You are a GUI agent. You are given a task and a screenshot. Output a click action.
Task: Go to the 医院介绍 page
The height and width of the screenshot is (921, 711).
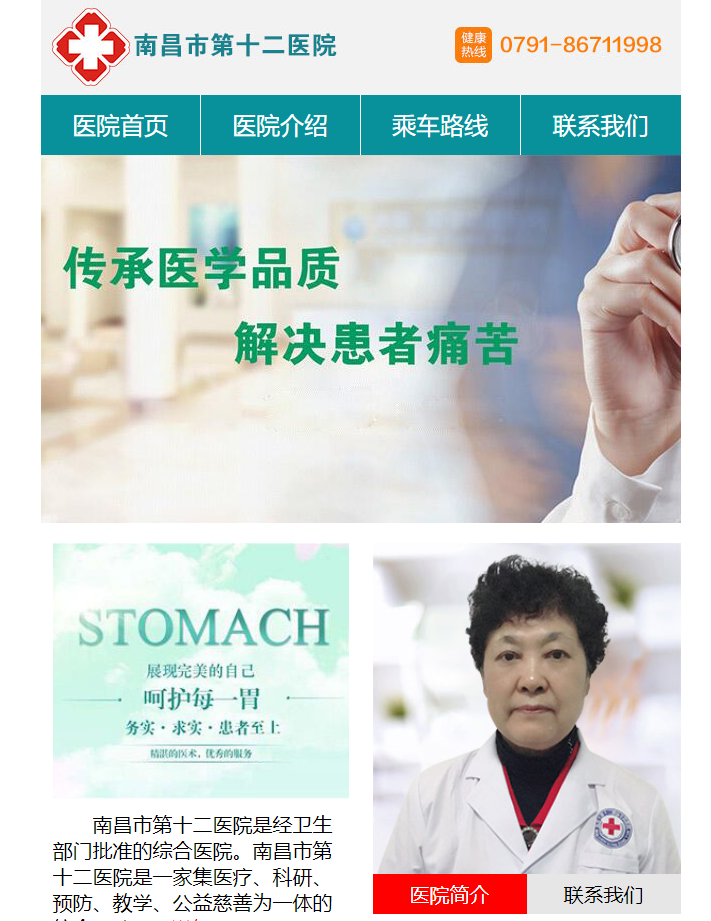(280, 126)
